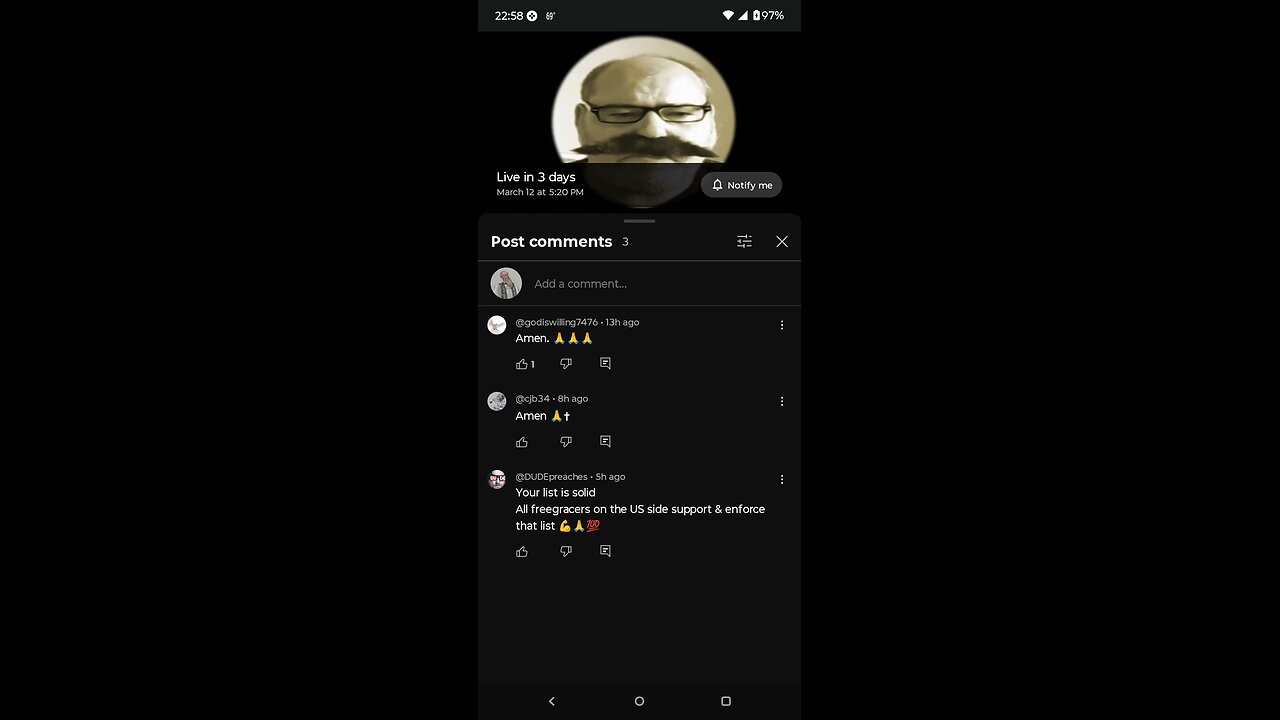Image resolution: width=1280 pixels, height=720 pixels.
Task: Reply to @godiswilling7476's comment
Action: [605, 364]
